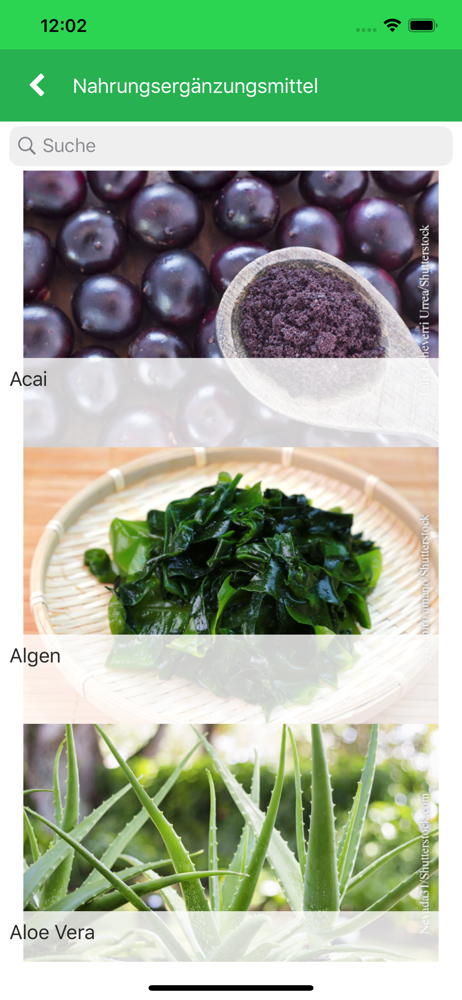Open the Acai supplement card
Viewport: 462px width, 1000px height.
[231, 309]
